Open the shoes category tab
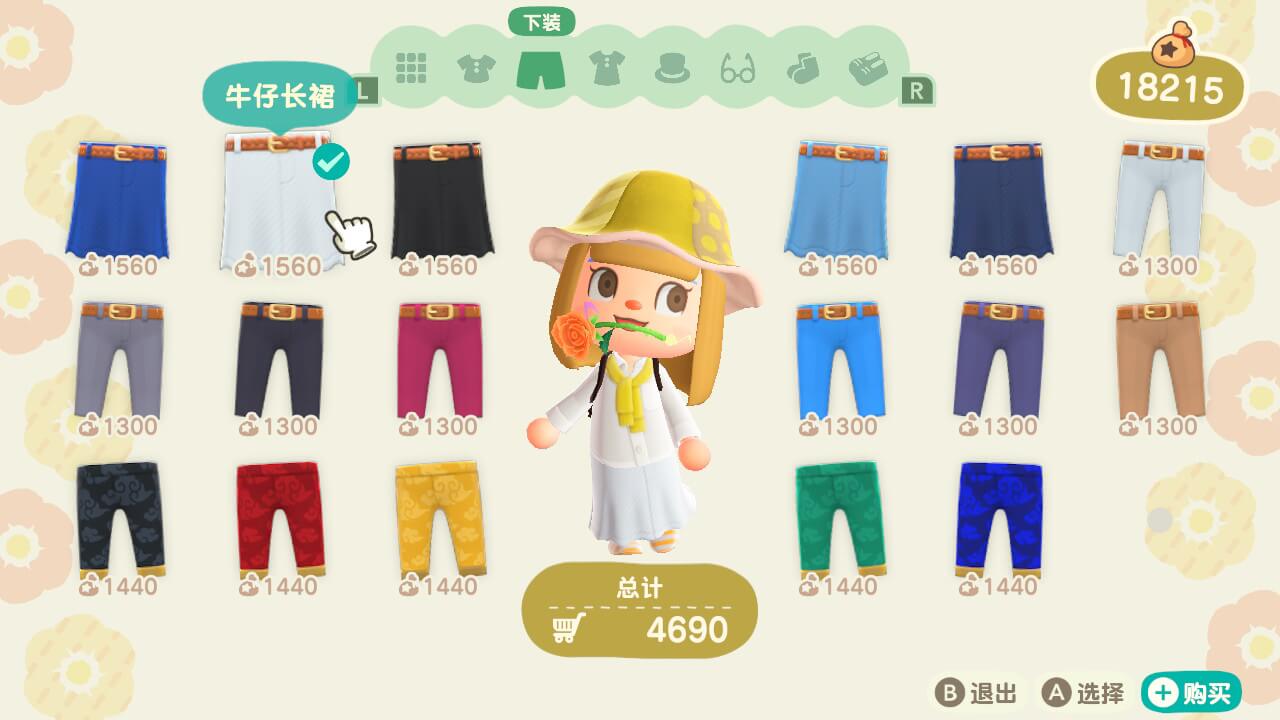The image size is (1280, 720). coord(867,68)
